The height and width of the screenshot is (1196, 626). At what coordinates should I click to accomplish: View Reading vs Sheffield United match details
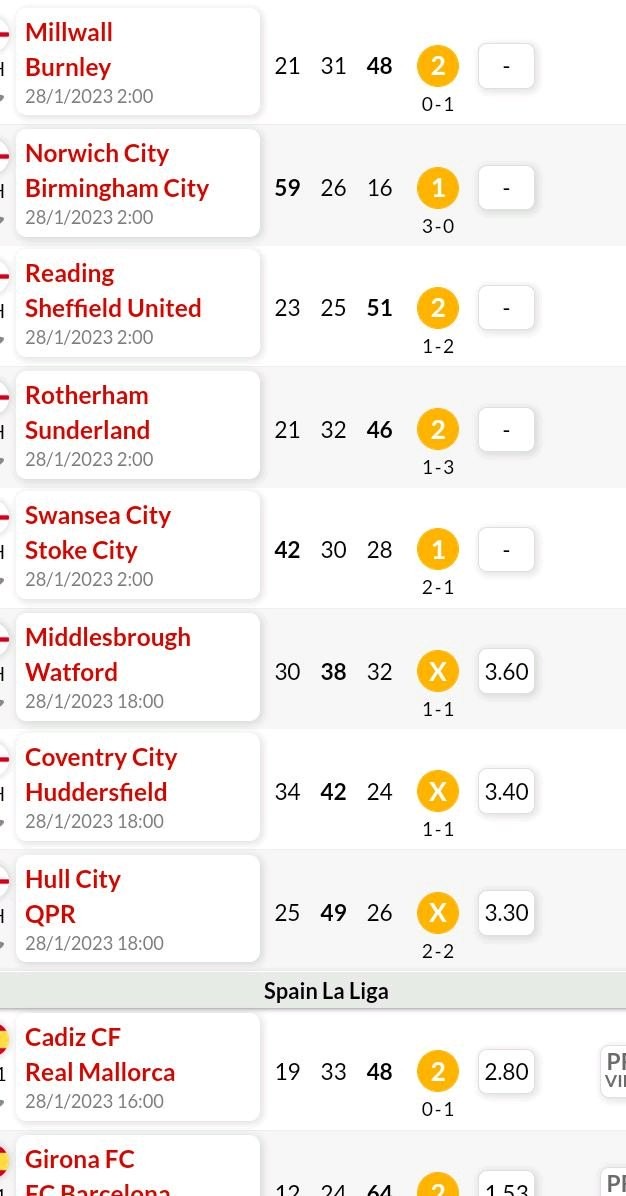(137, 304)
